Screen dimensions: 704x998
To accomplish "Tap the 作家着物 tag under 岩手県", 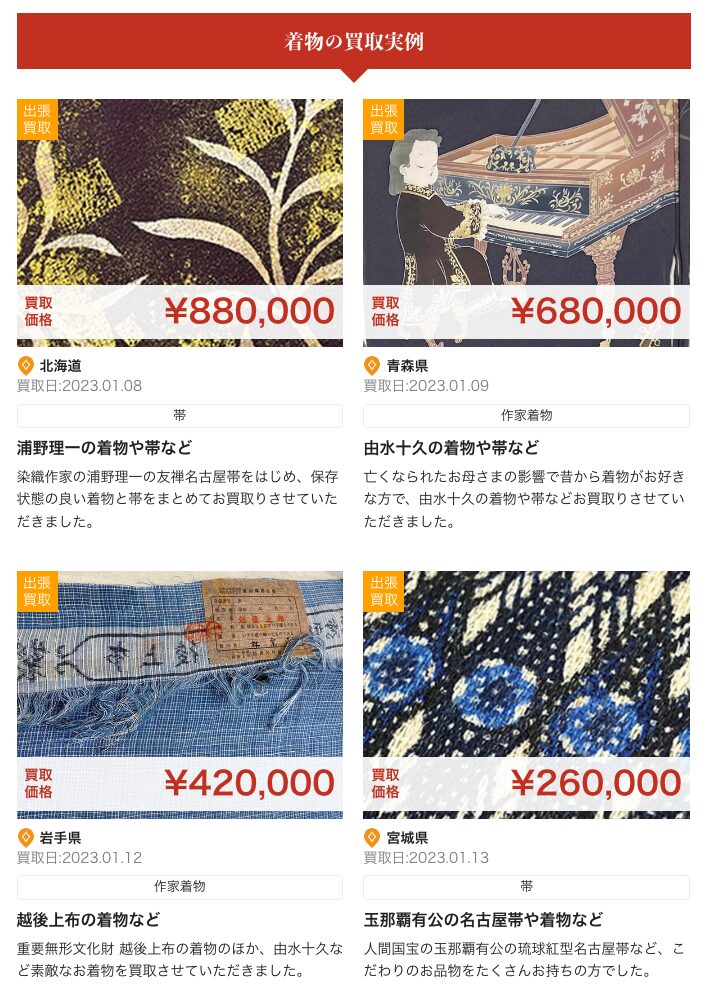I will (x=180, y=887).
